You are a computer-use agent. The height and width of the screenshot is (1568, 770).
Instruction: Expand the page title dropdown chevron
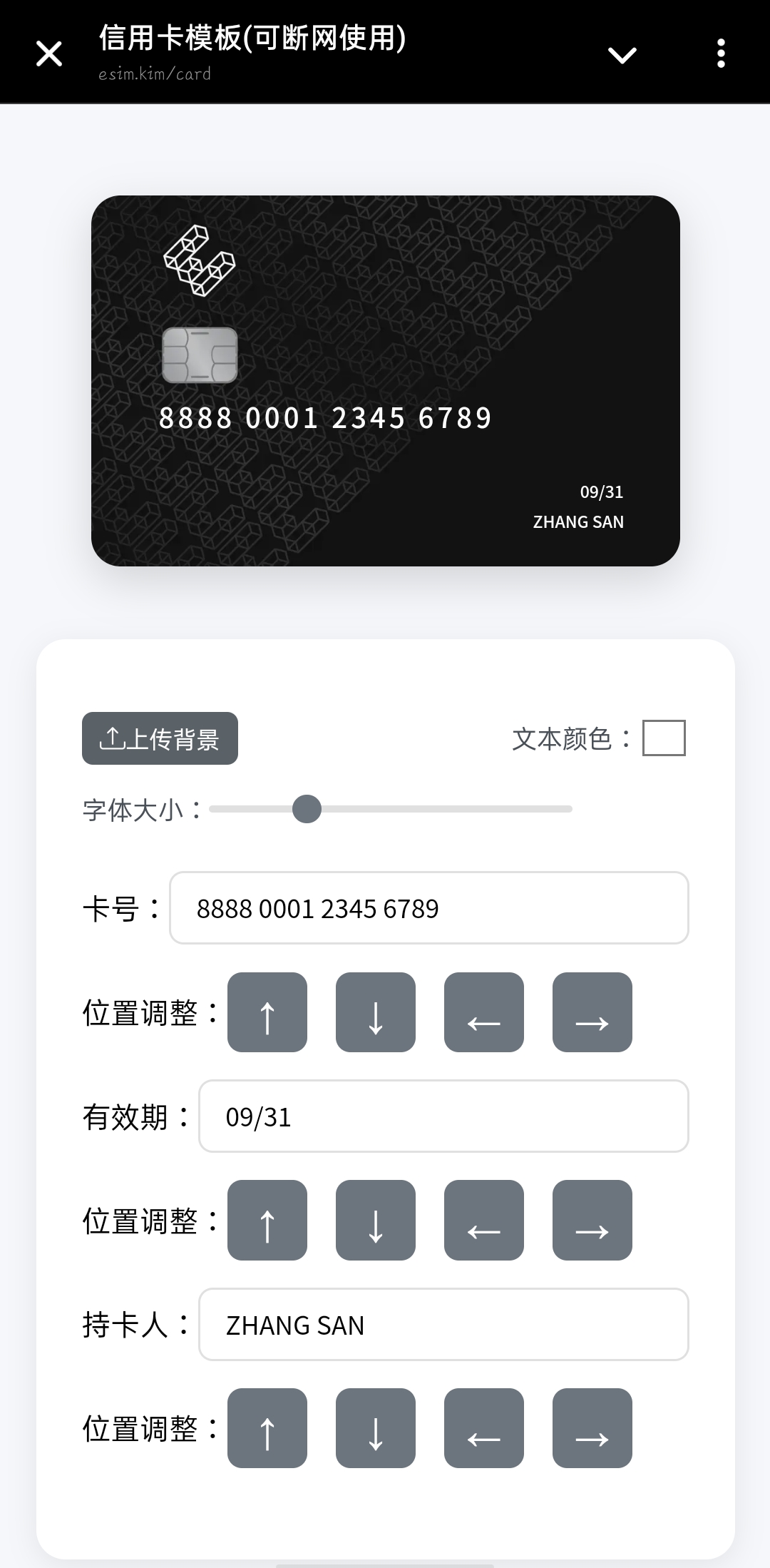pos(622,55)
